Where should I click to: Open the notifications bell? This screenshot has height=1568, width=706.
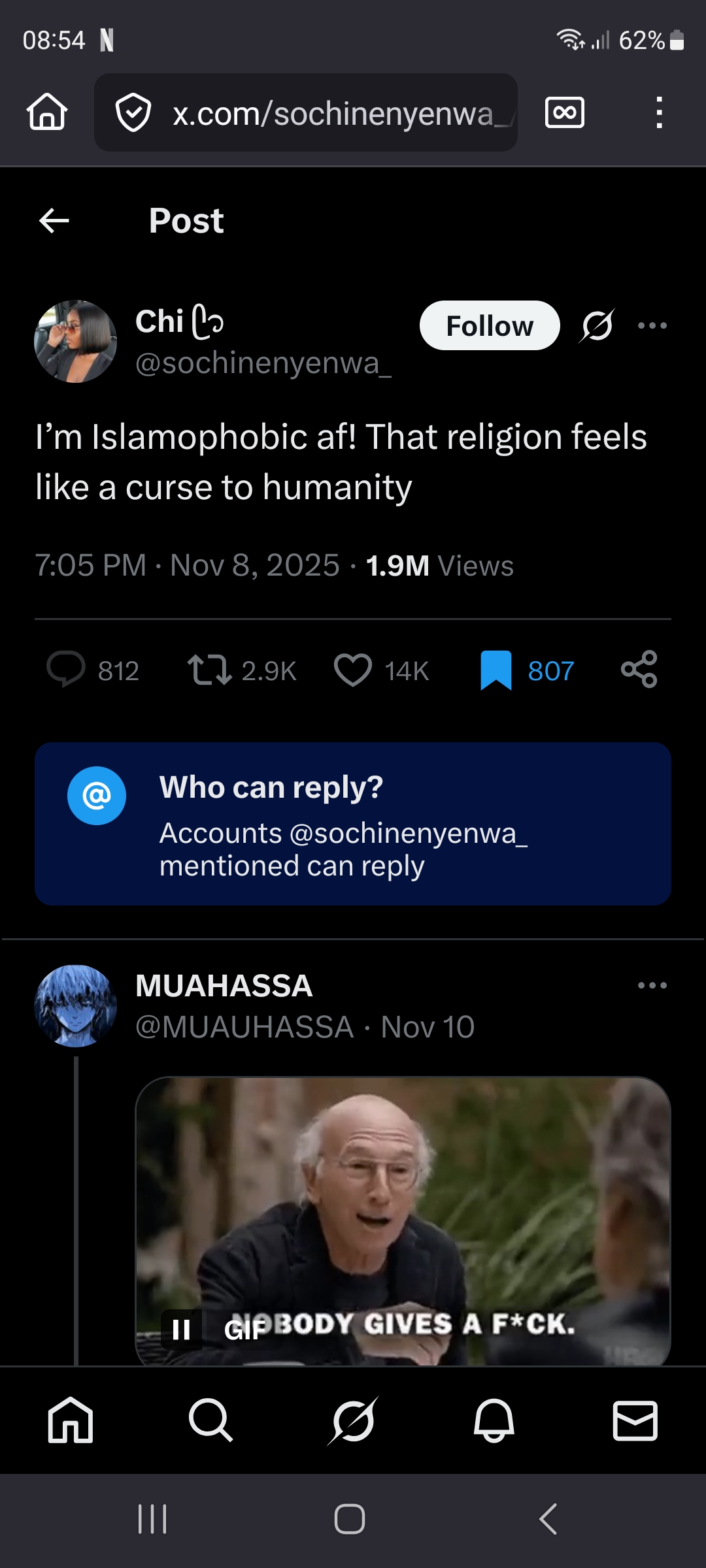[x=494, y=1420]
